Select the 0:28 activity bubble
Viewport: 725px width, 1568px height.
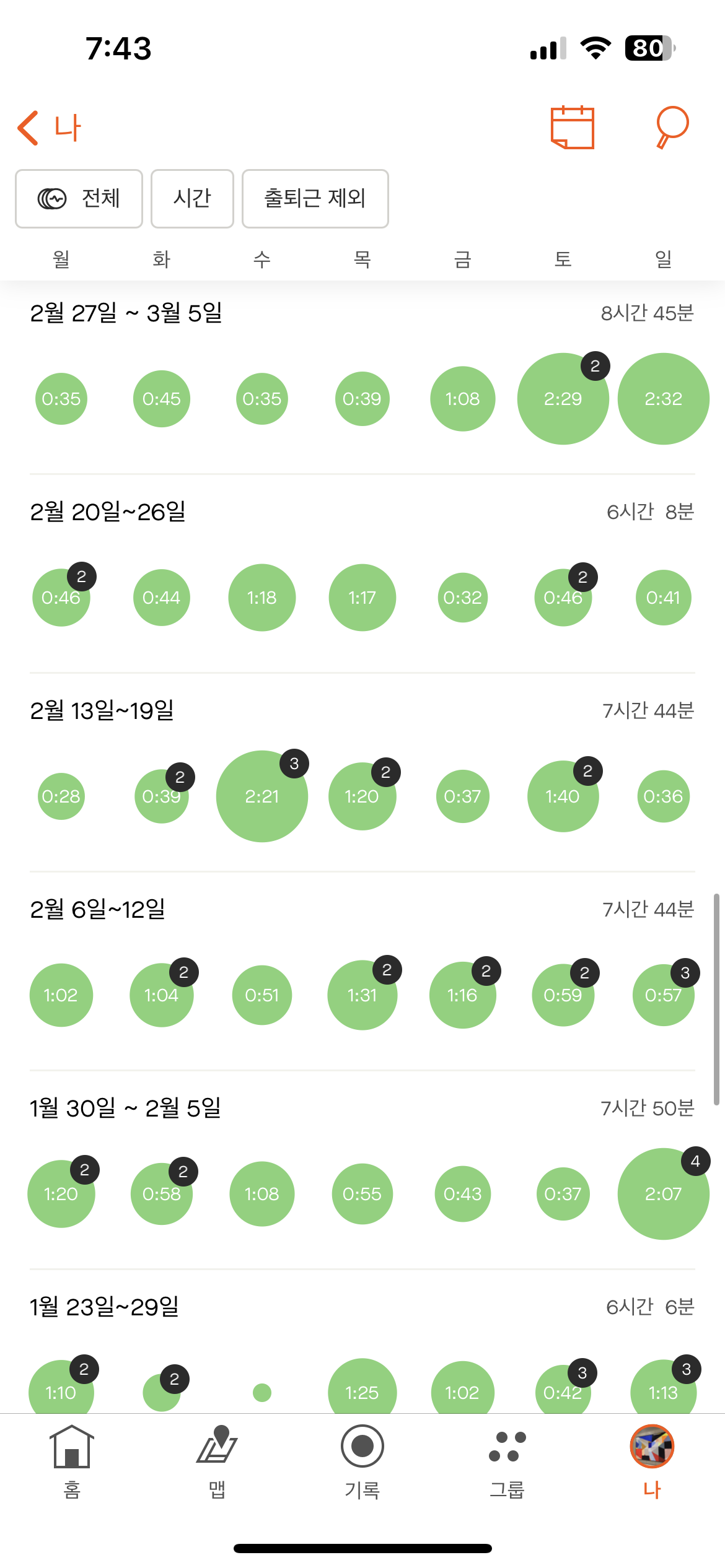61,796
